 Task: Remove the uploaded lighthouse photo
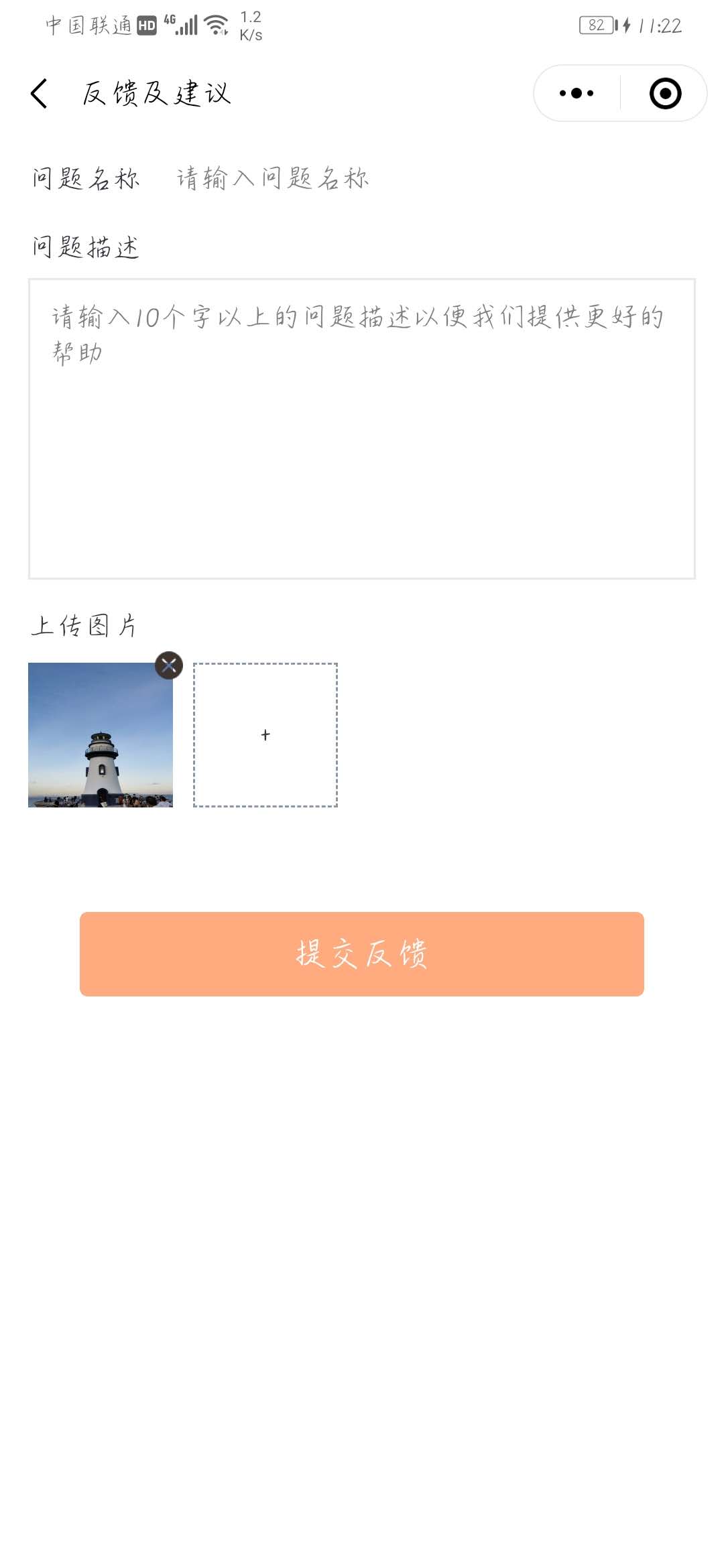click(x=169, y=665)
